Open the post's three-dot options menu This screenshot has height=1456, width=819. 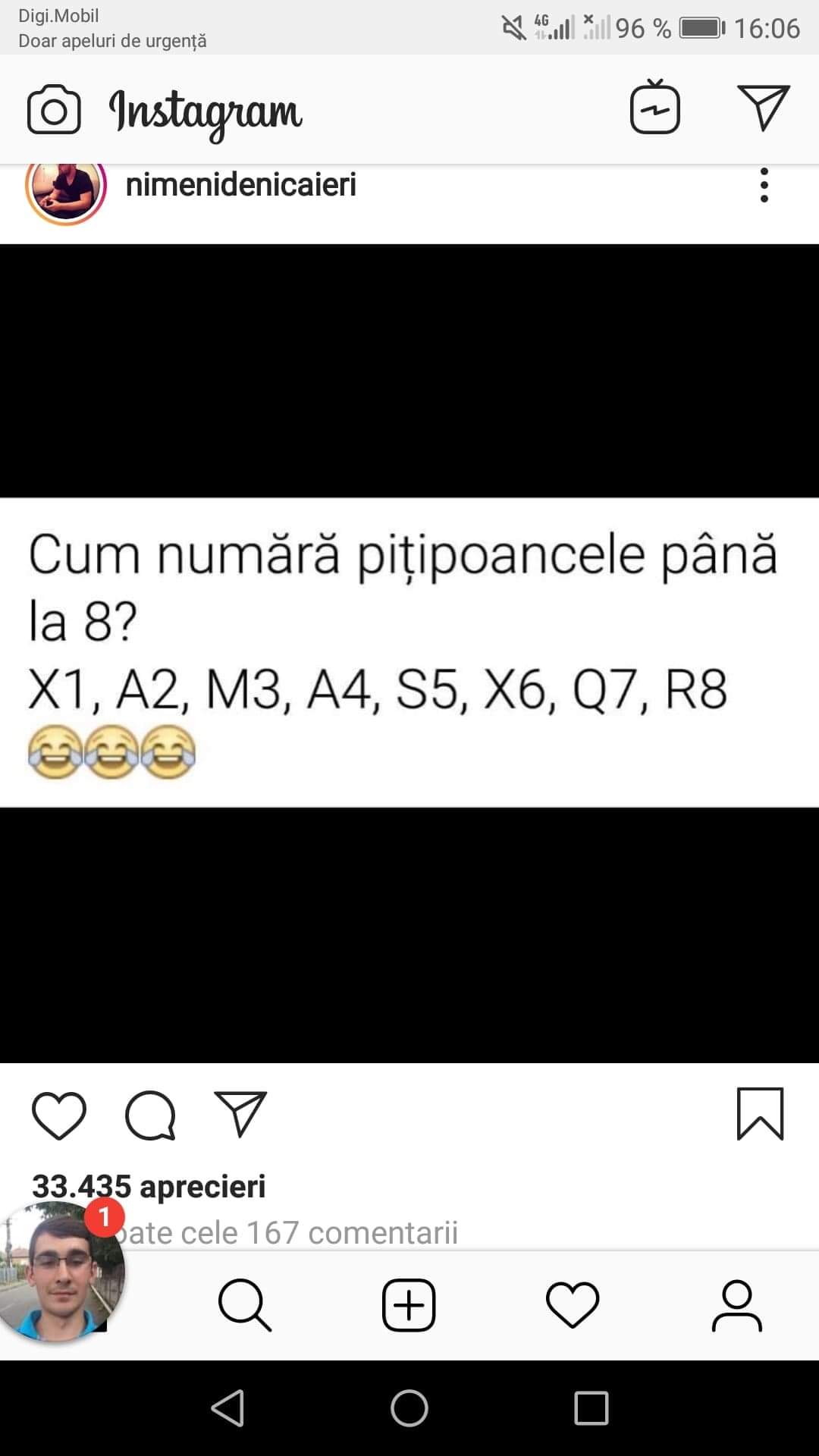[764, 185]
